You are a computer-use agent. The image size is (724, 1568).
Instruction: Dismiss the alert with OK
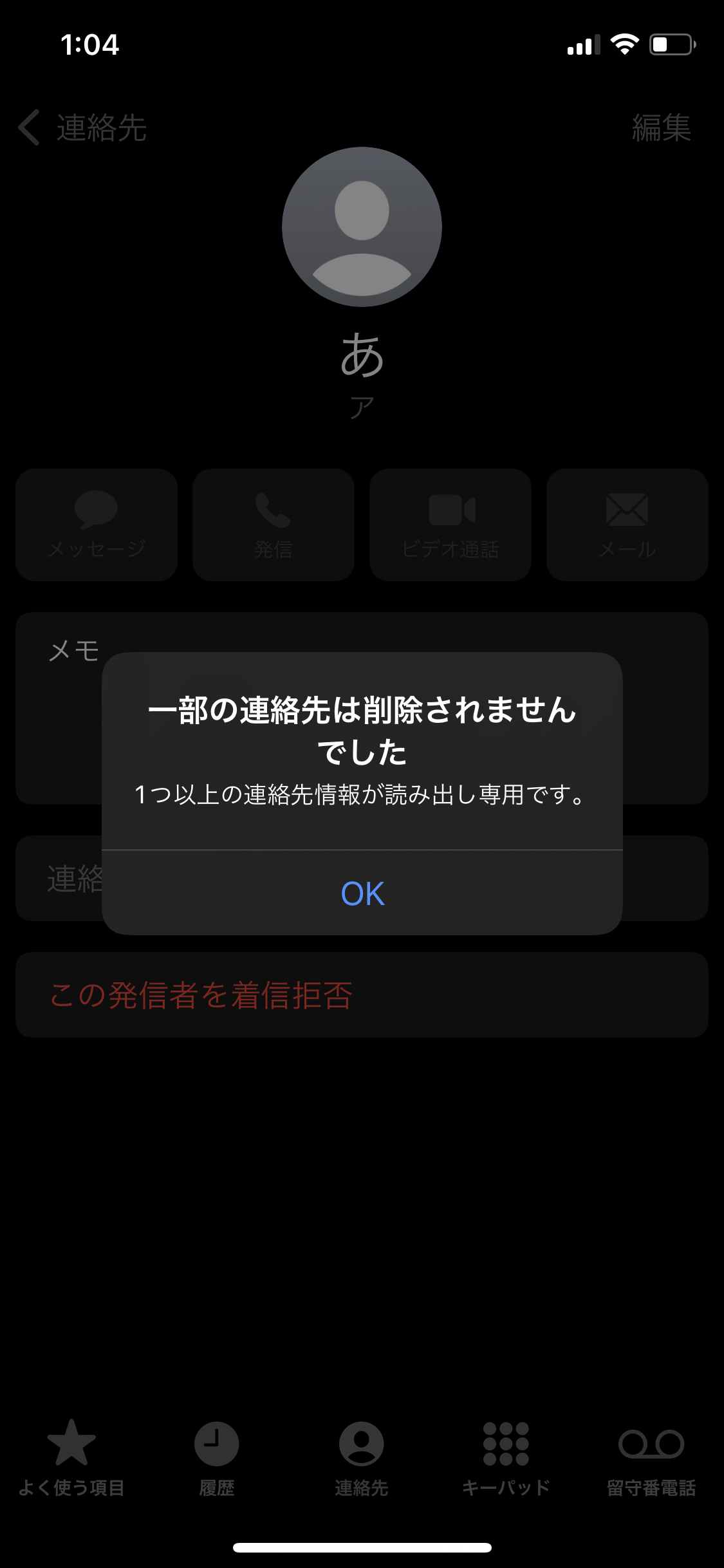click(362, 893)
